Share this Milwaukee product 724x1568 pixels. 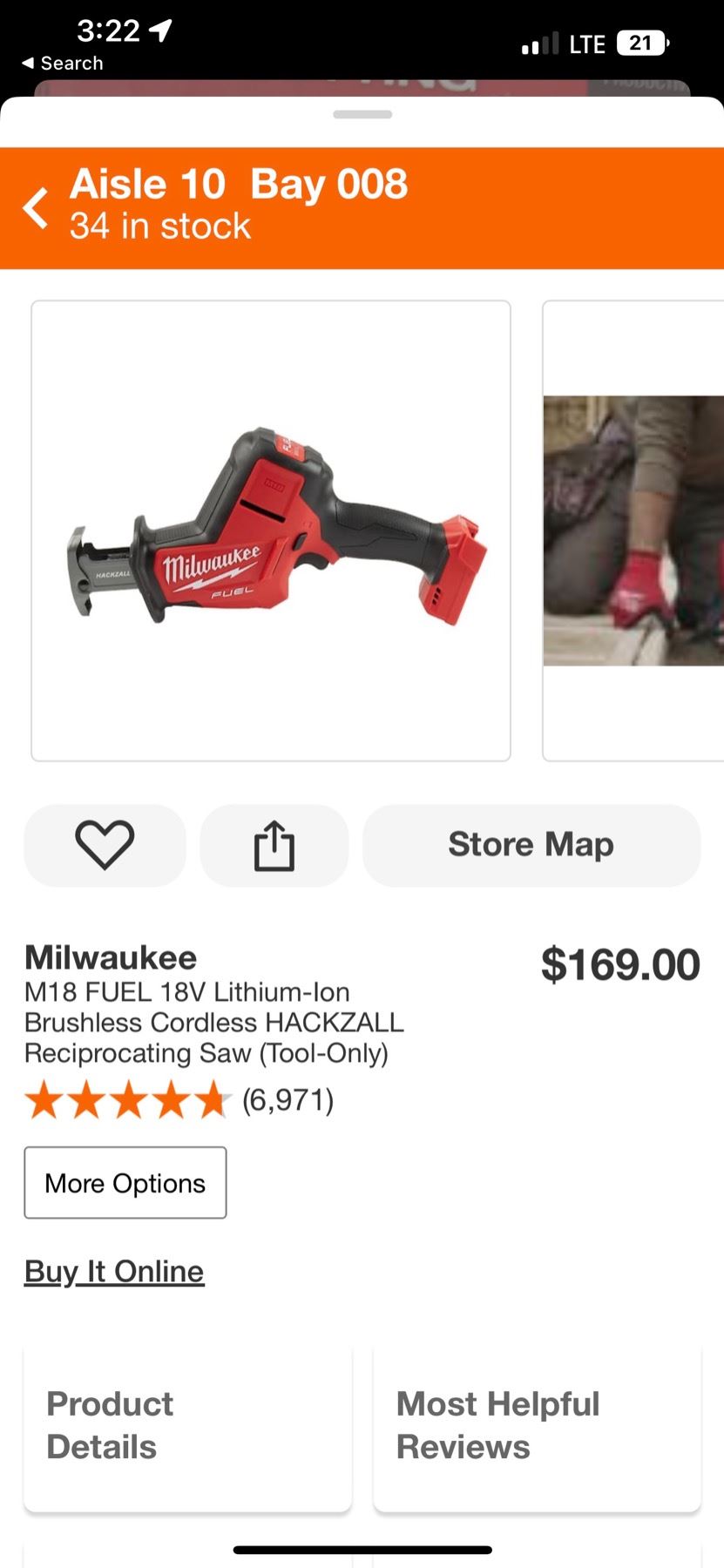click(x=274, y=845)
